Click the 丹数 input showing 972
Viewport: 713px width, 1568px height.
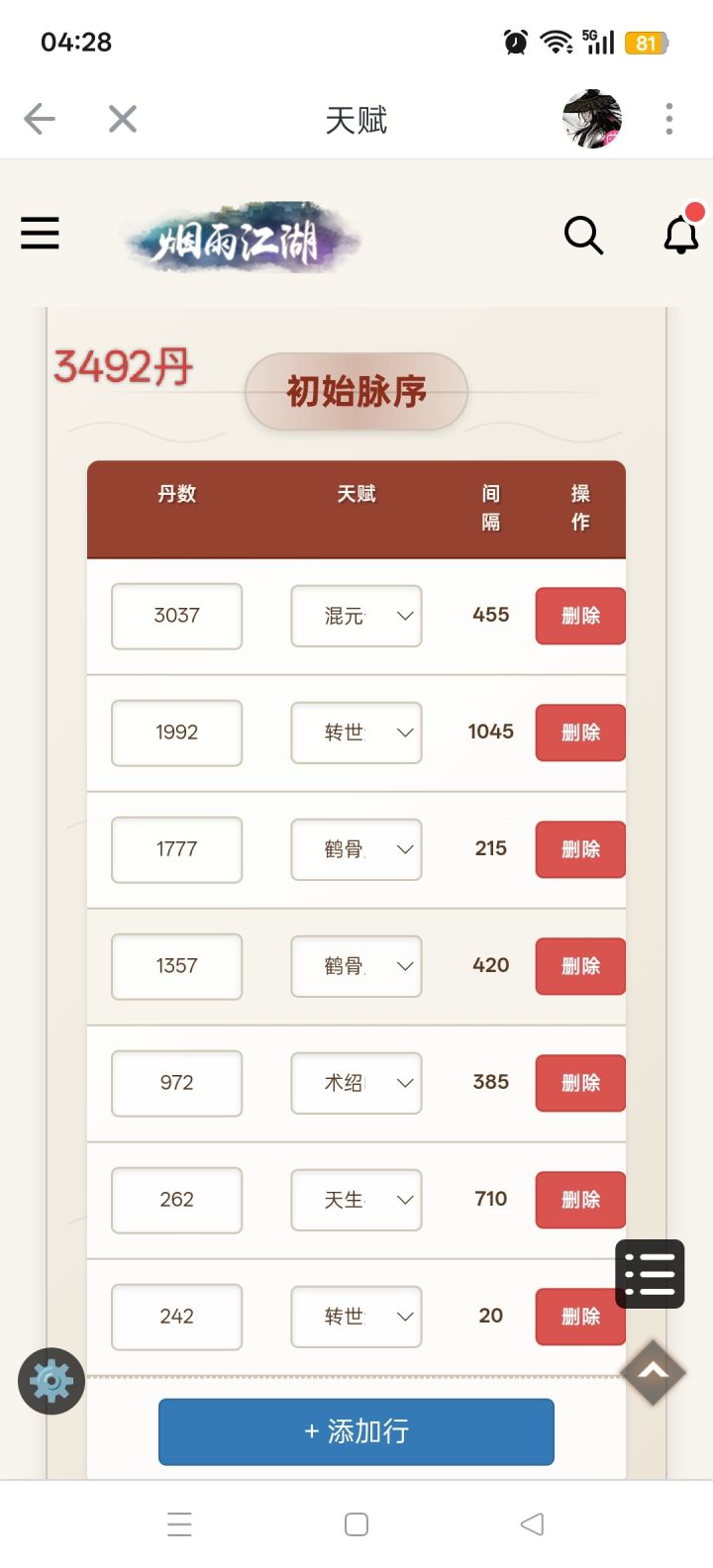(x=175, y=1083)
